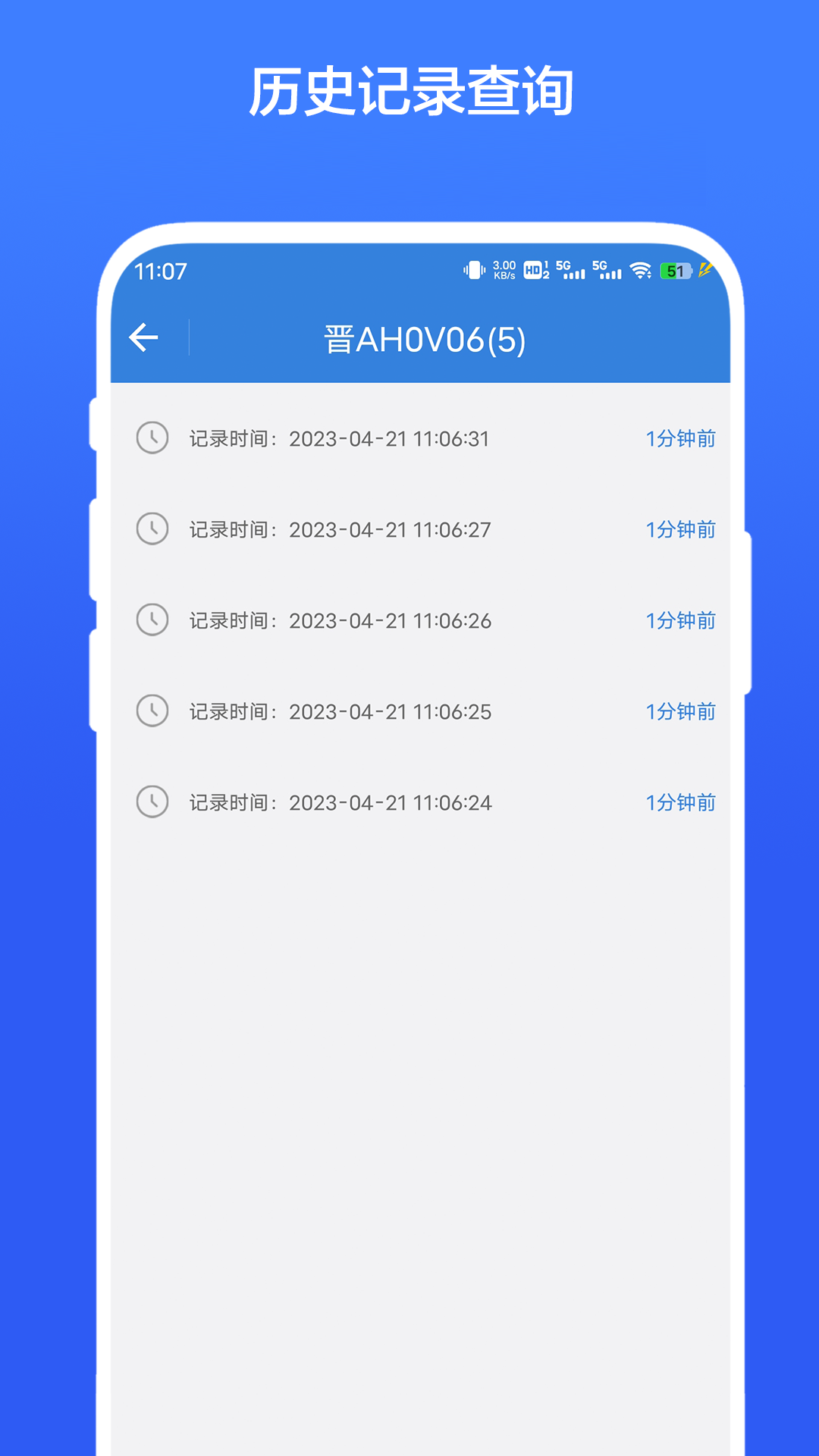Tap the back arrow to return
819x1456 pixels.
[x=145, y=337]
